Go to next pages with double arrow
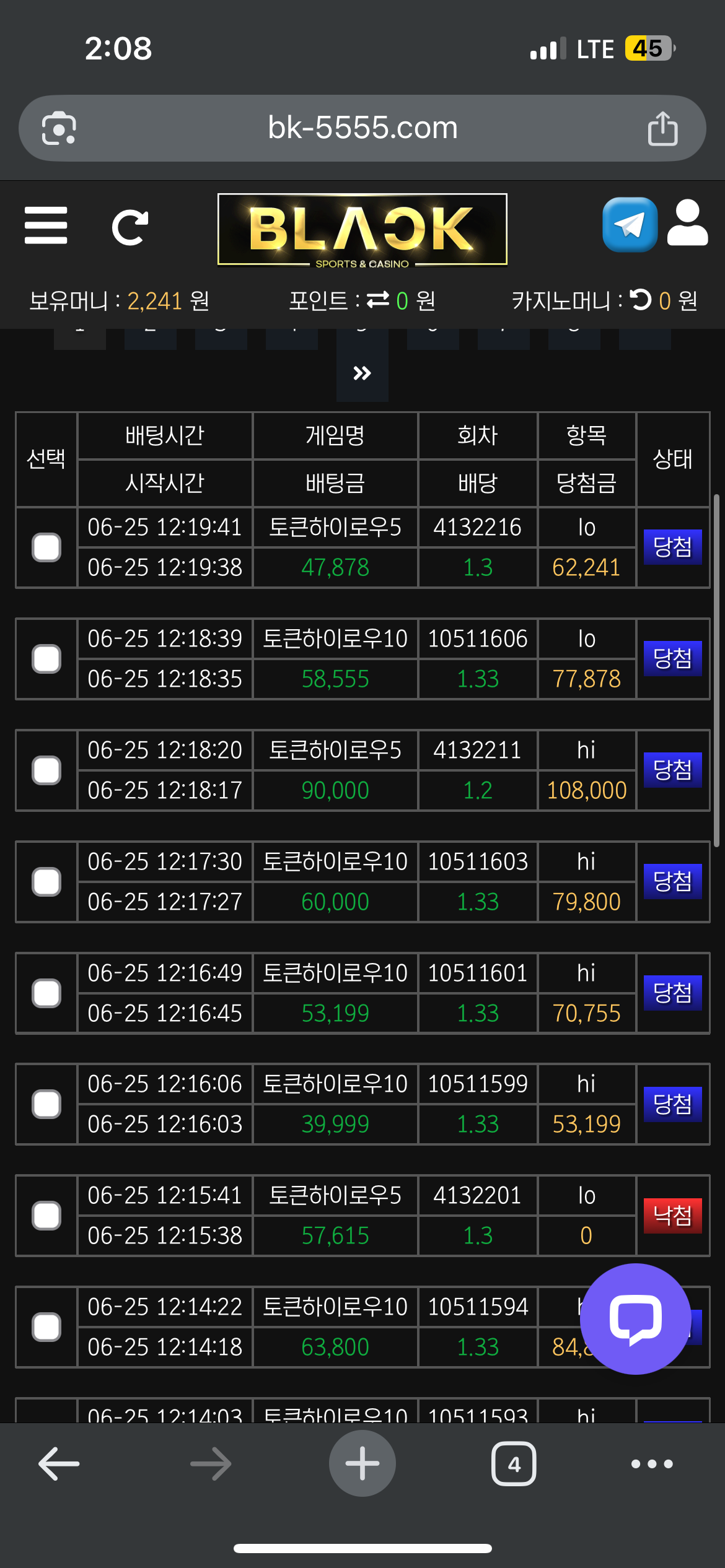 click(362, 373)
